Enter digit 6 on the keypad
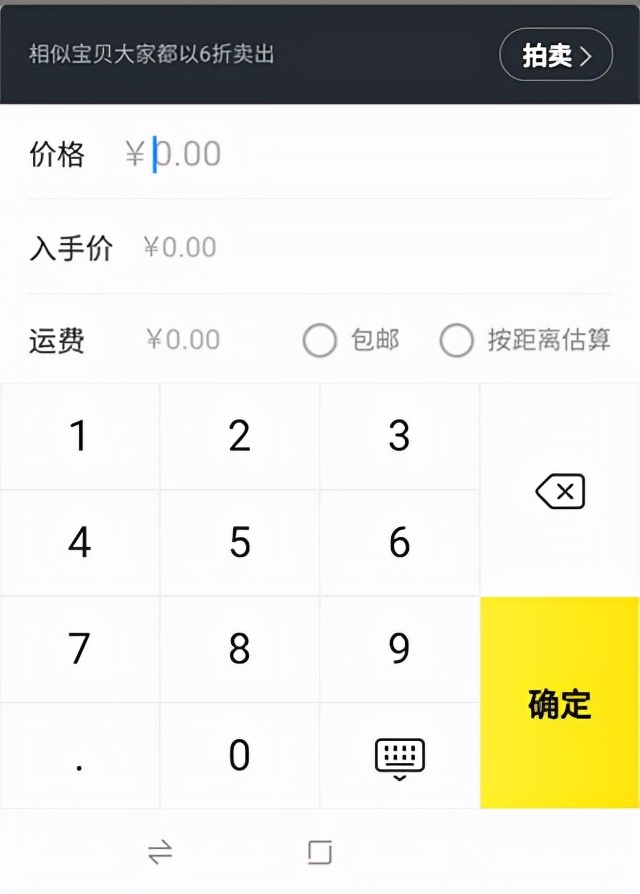Image resolution: width=640 pixels, height=894 pixels. [x=399, y=543]
